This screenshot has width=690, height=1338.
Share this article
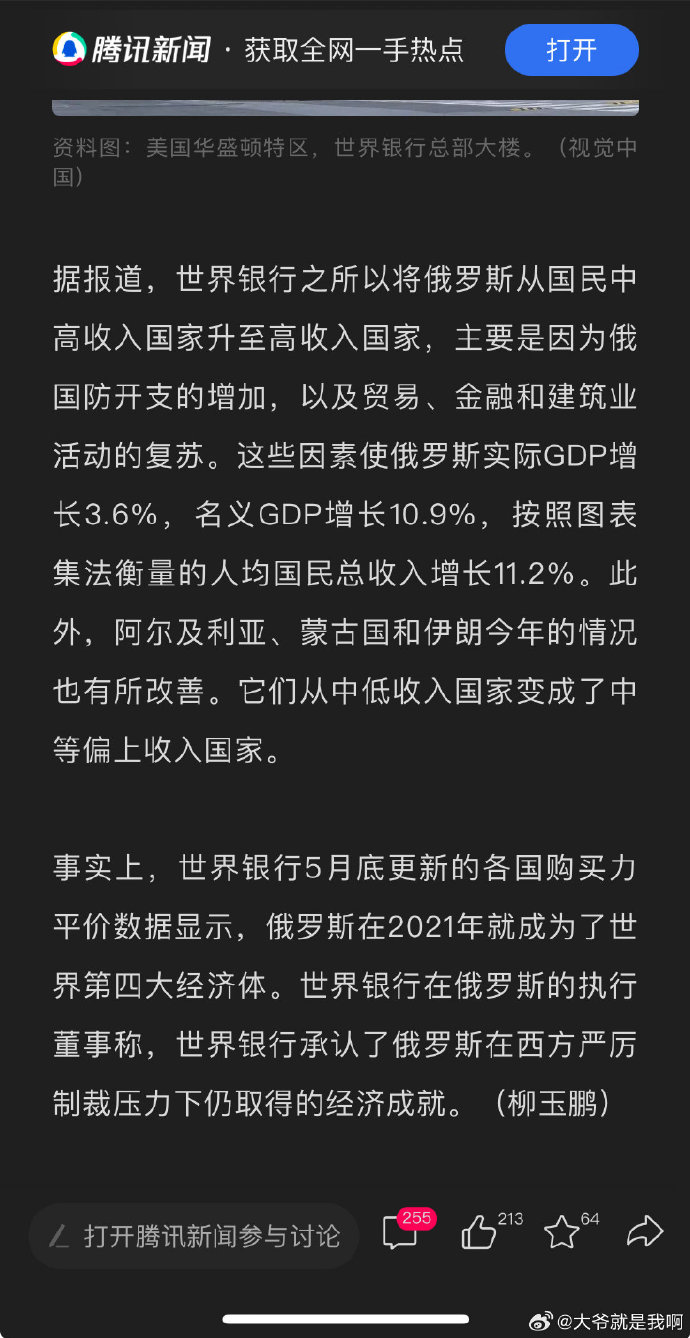coord(645,1232)
